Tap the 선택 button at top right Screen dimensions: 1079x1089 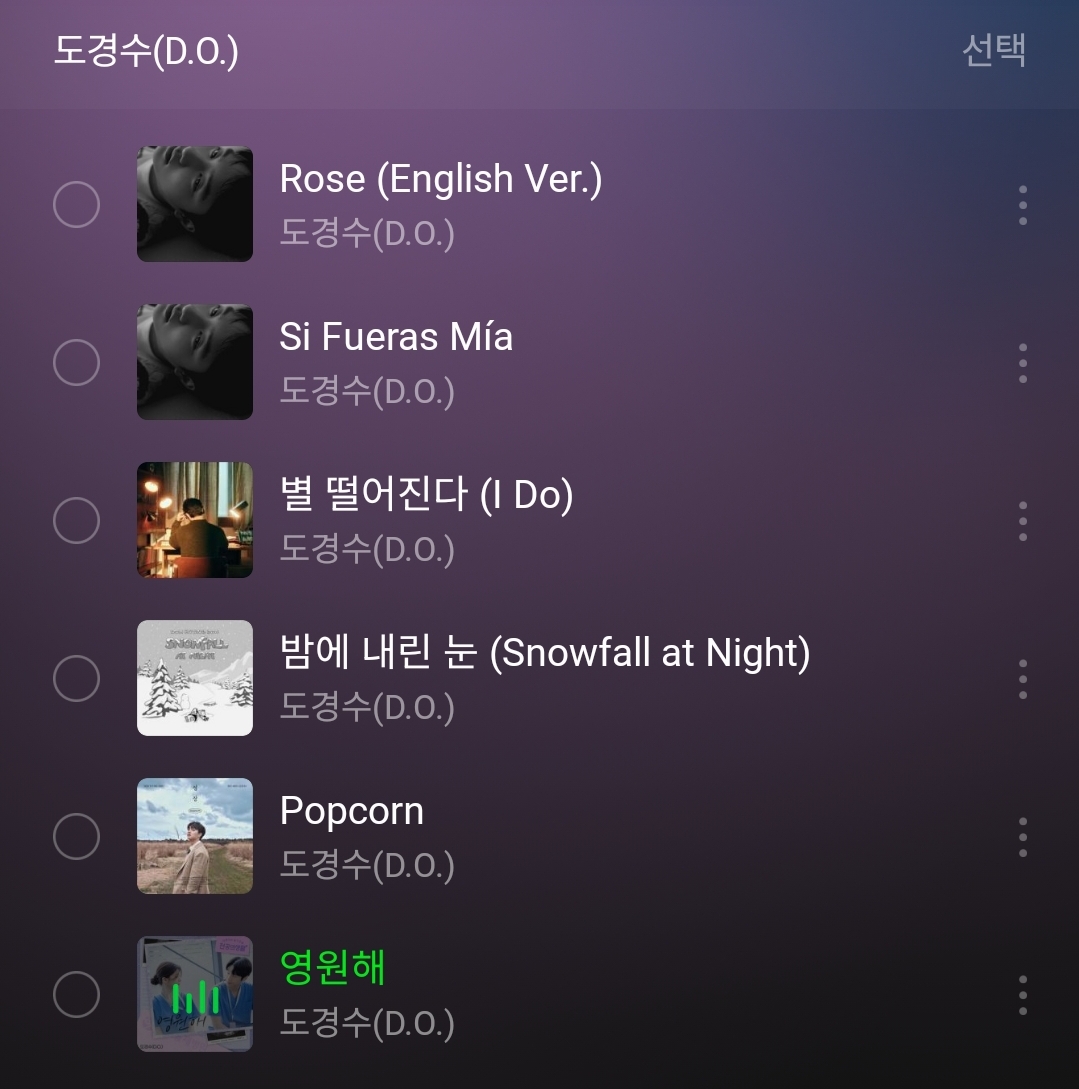coord(993,50)
